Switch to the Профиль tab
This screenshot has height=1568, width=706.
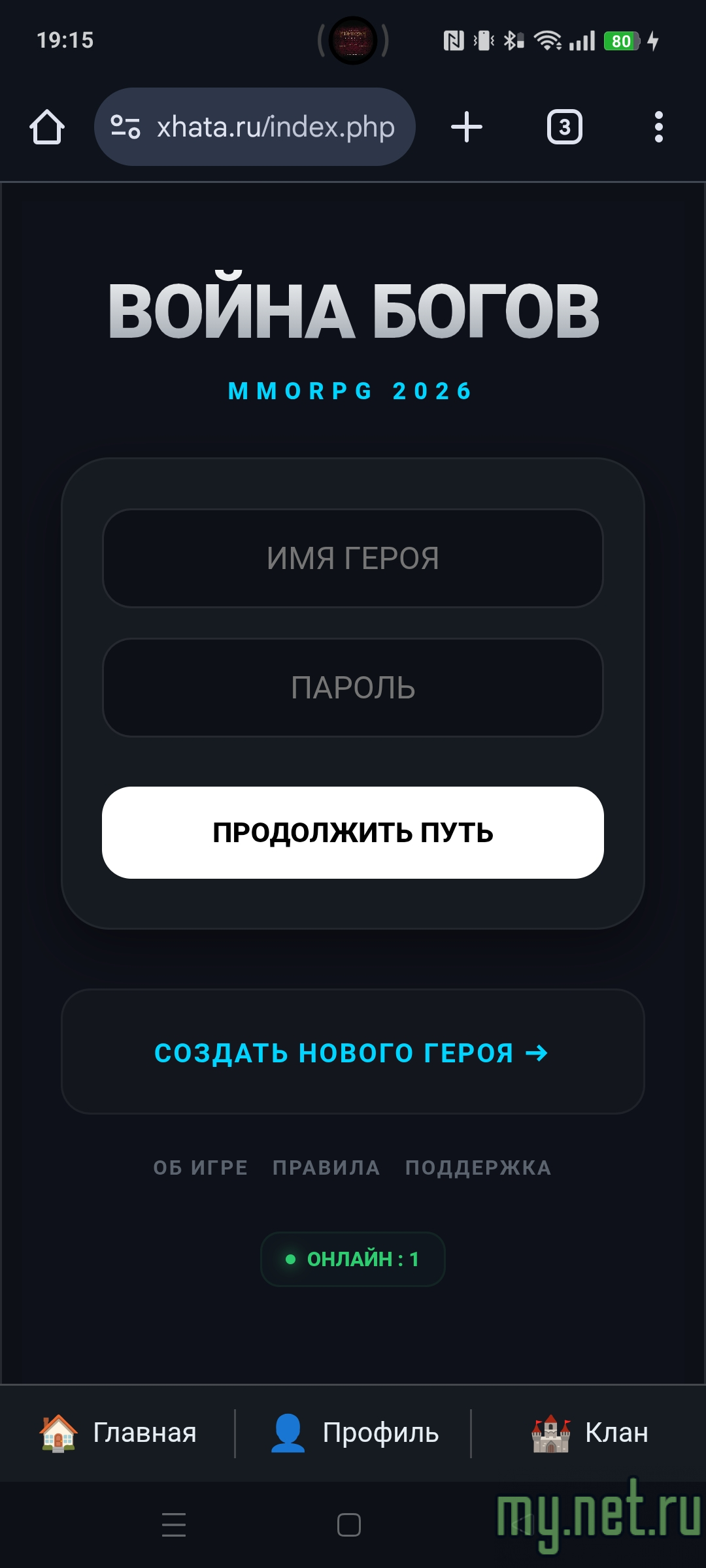[x=354, y=1433]
